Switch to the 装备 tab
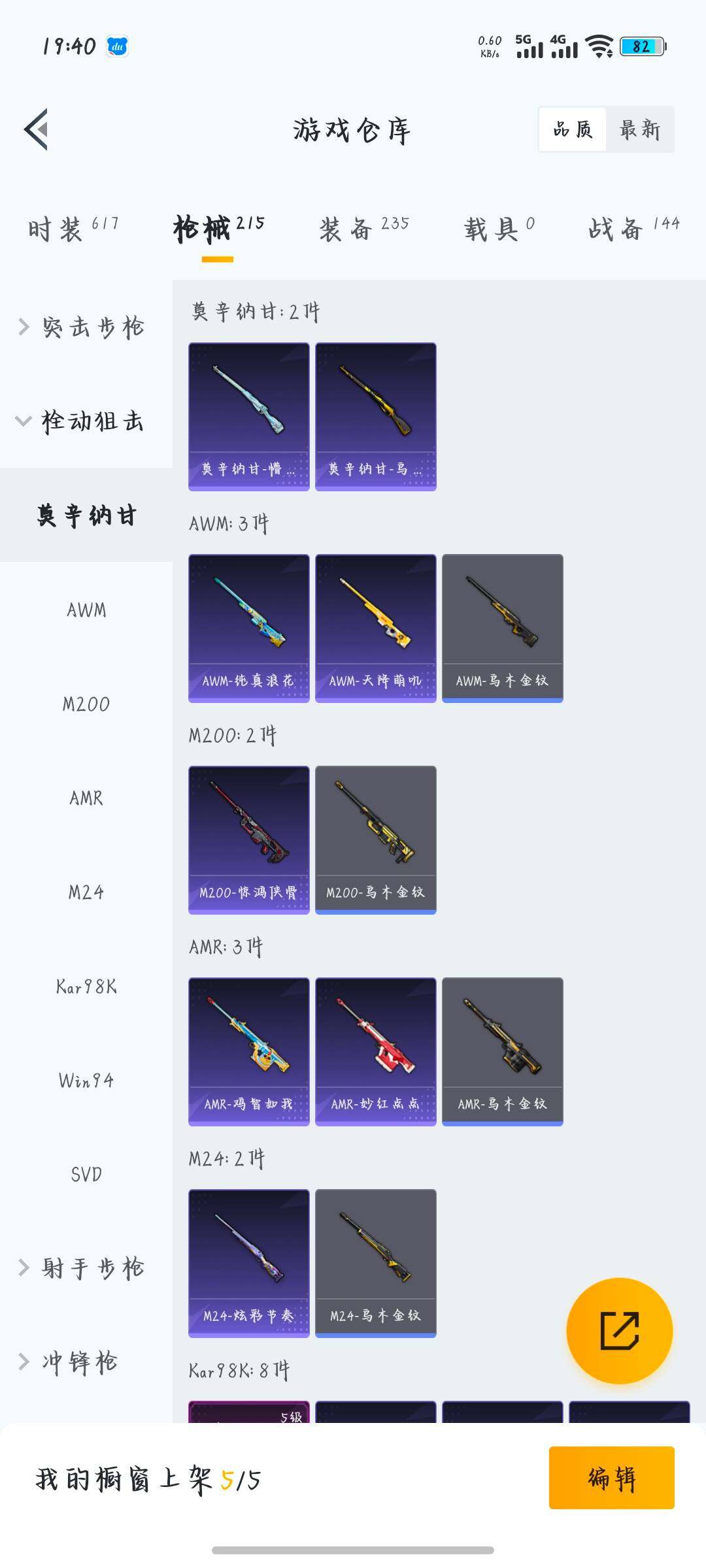The image size is (706, 1568). (x=363, y=229)
